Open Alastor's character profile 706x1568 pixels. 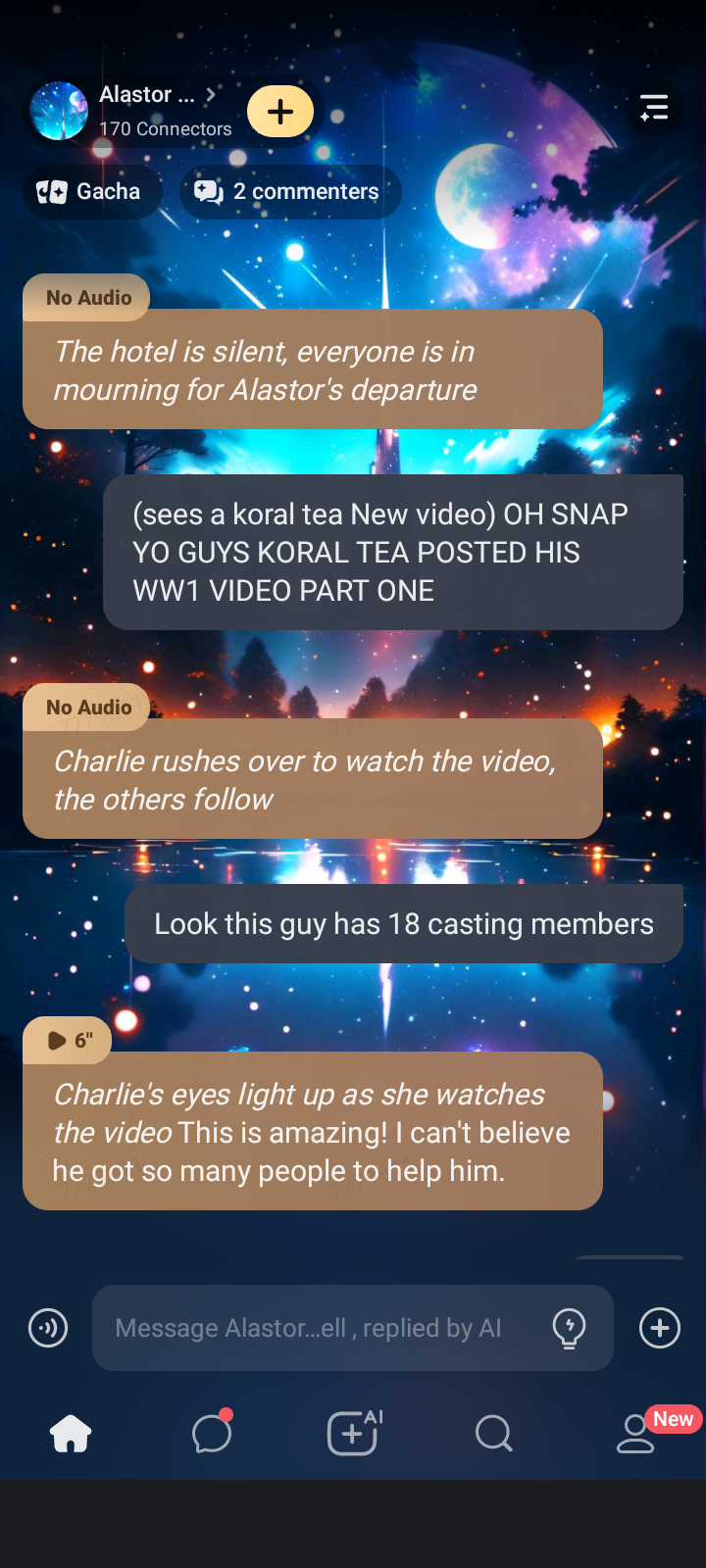127,110
